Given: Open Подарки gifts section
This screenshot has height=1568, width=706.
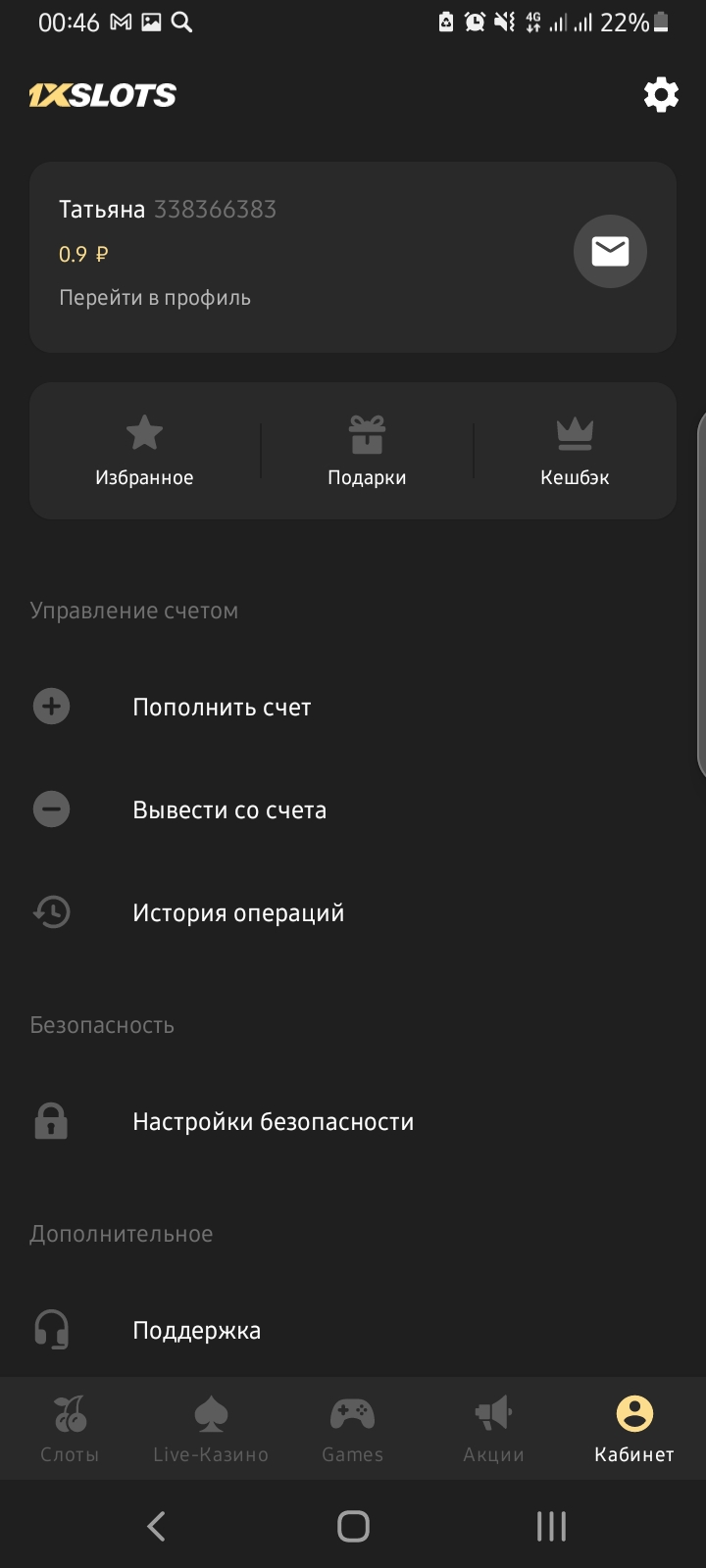Looking at the screenshot, I should point(367,452).
